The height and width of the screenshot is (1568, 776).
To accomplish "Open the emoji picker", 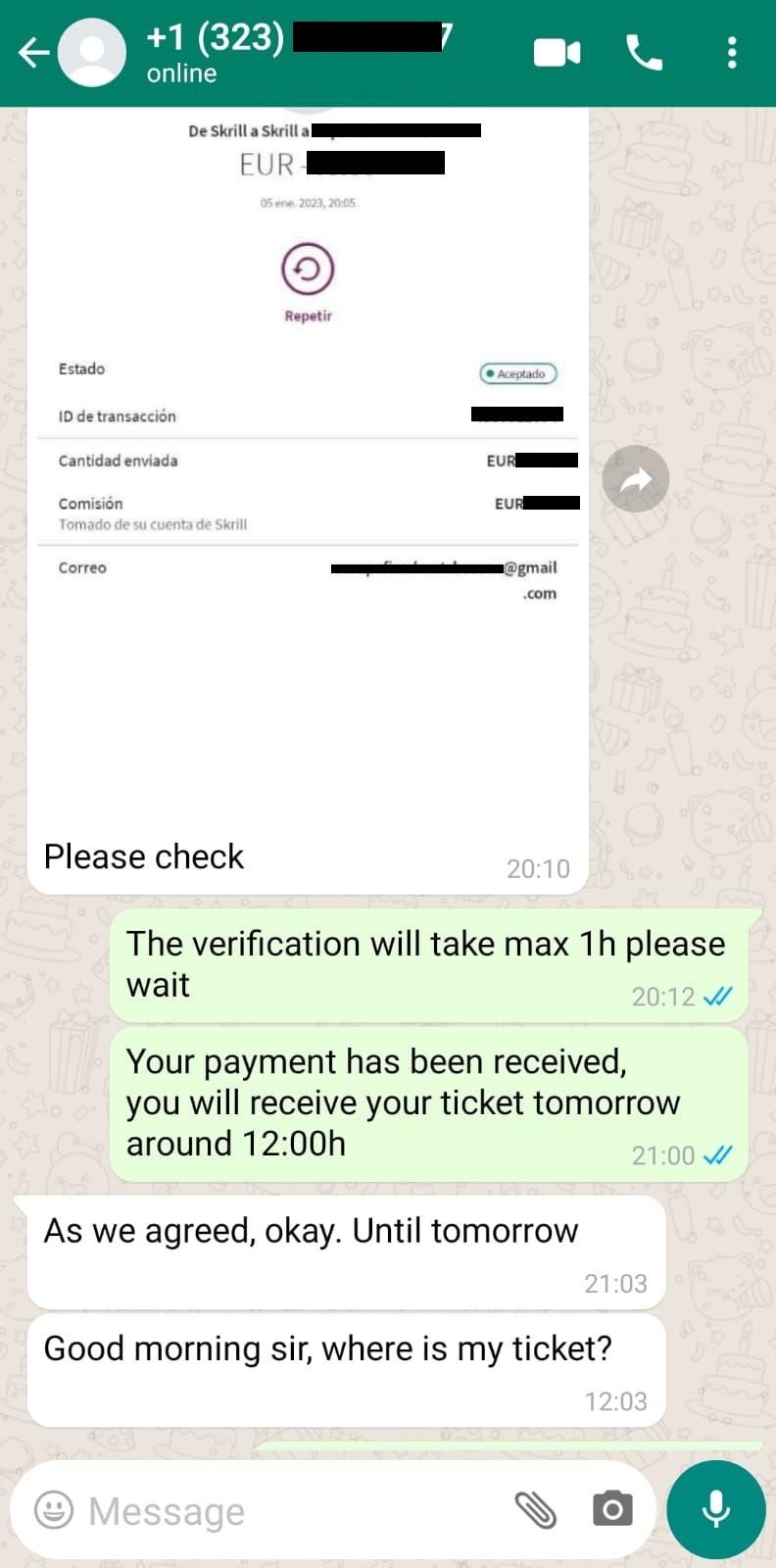I will pyautogui.click(x=54, y=1510).
